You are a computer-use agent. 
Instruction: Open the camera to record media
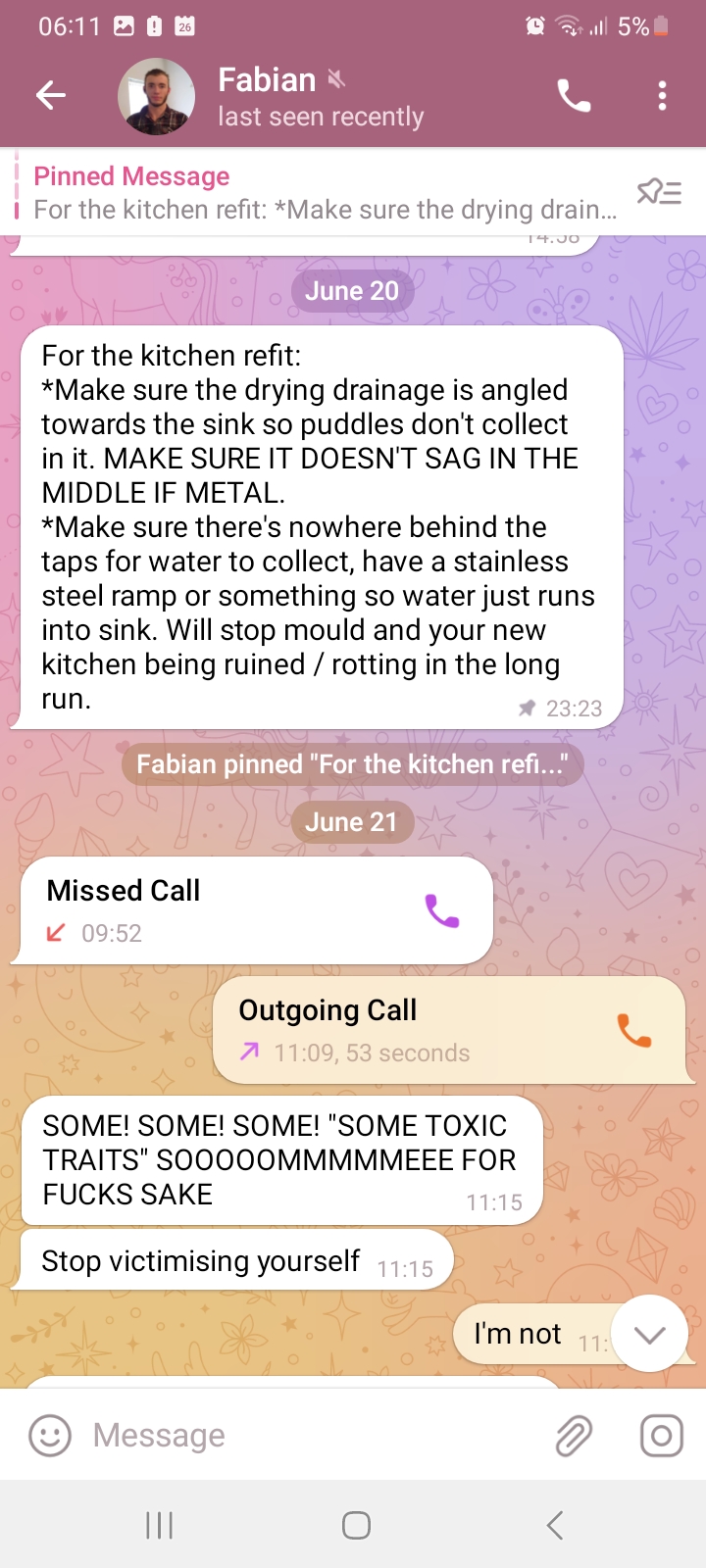(661, 1436)
